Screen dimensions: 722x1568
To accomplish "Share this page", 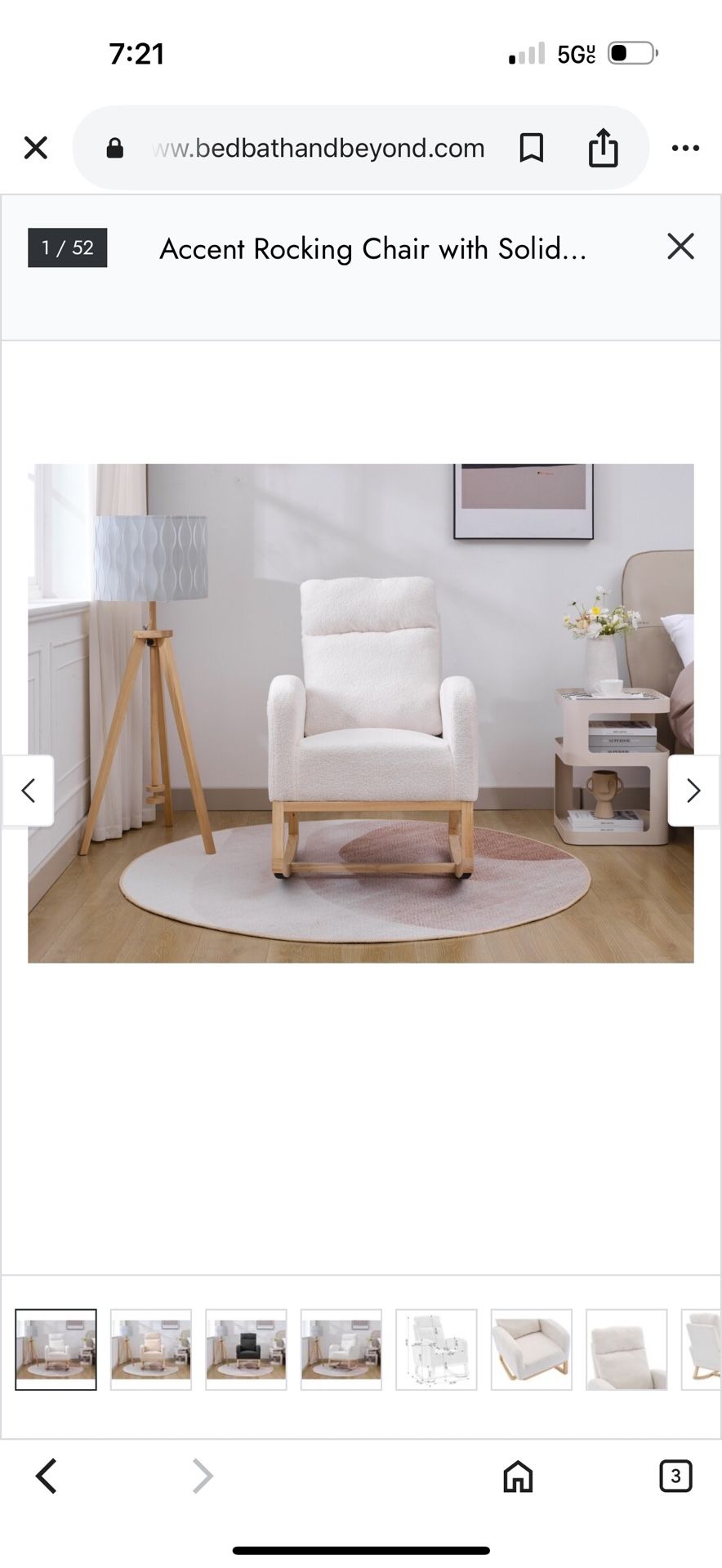I will click(x=603, y=148).
